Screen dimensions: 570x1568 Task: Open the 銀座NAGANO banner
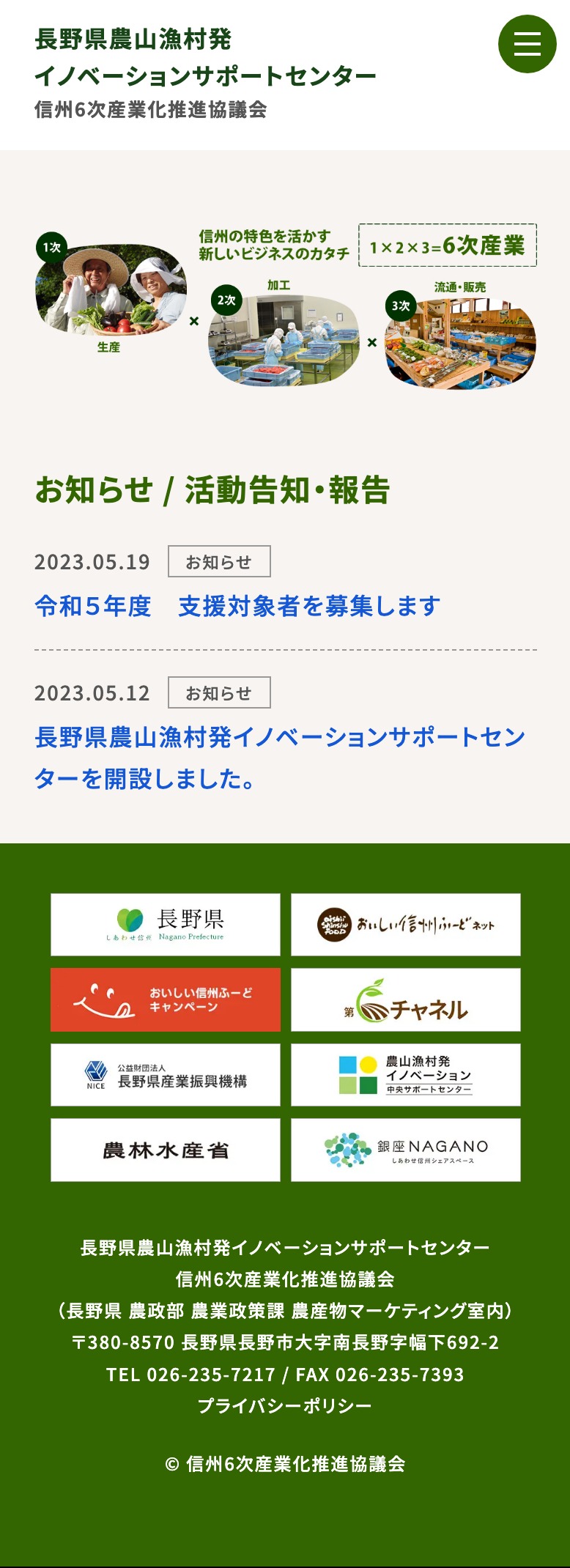click(x=405, y=1150)
